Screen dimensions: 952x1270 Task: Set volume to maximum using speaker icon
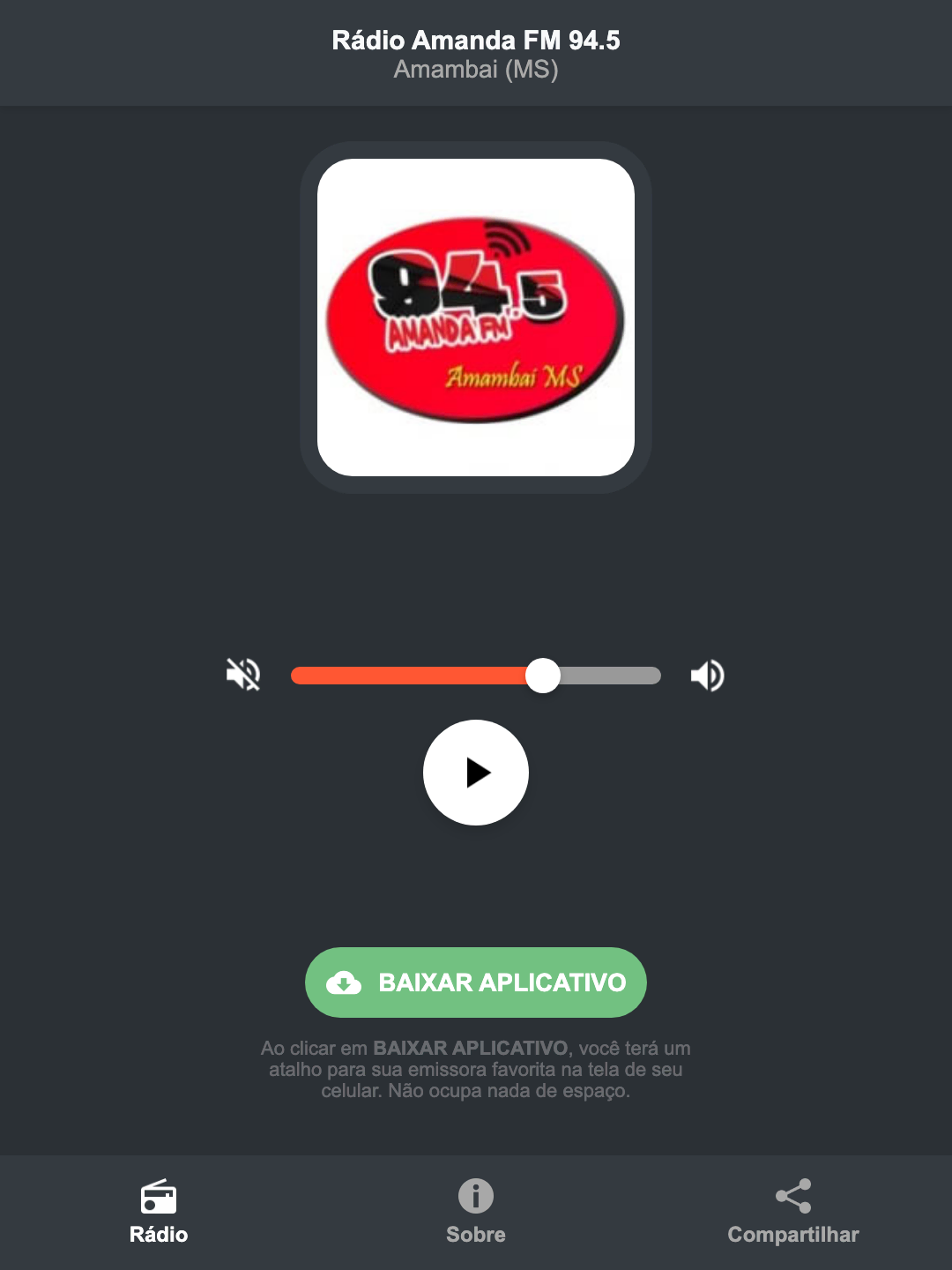(x=707, y=675)
